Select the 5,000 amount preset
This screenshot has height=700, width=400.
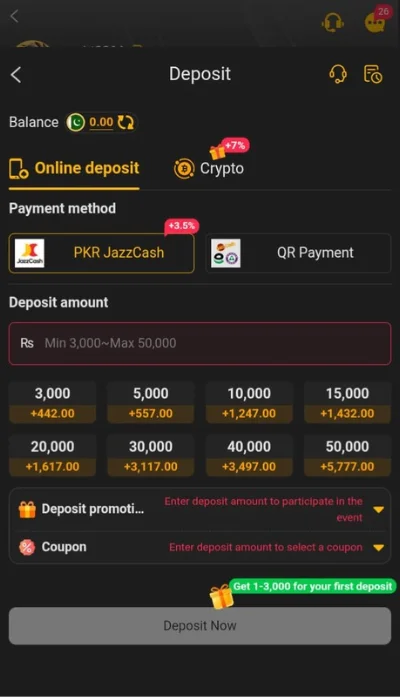point(151,402)
